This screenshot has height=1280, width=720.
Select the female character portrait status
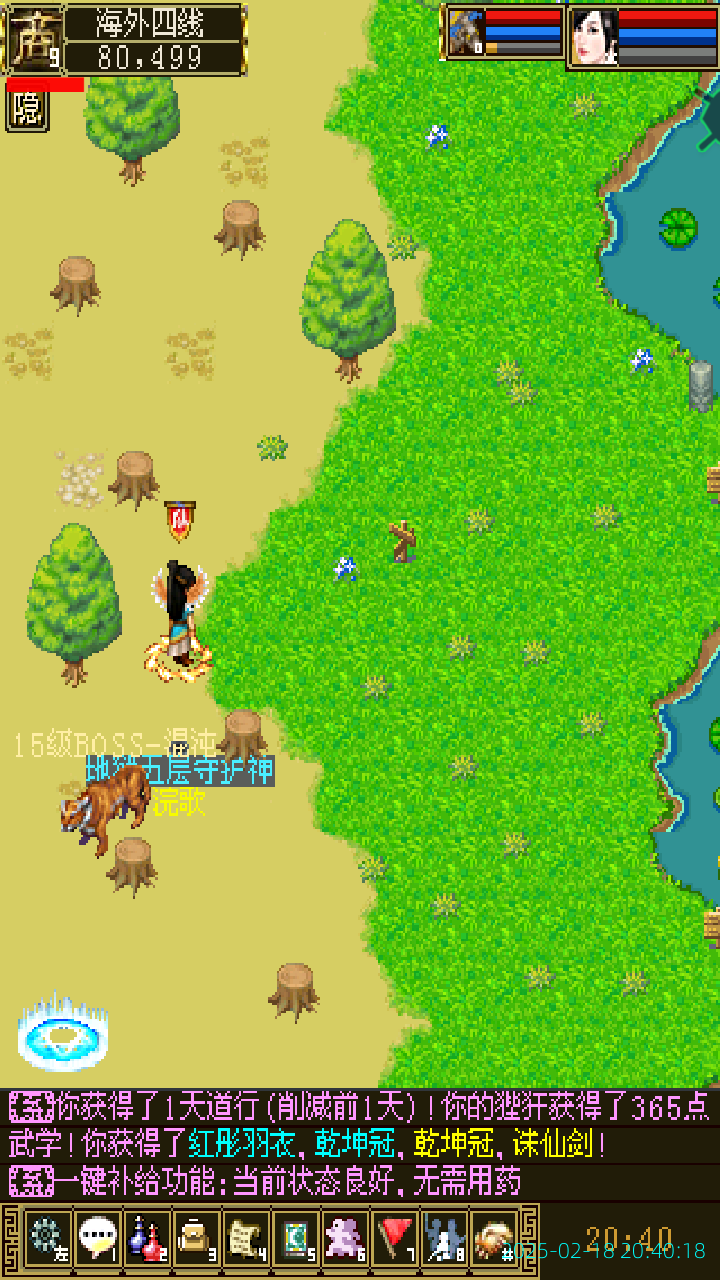pyautogui.click(x=593, y=38)
